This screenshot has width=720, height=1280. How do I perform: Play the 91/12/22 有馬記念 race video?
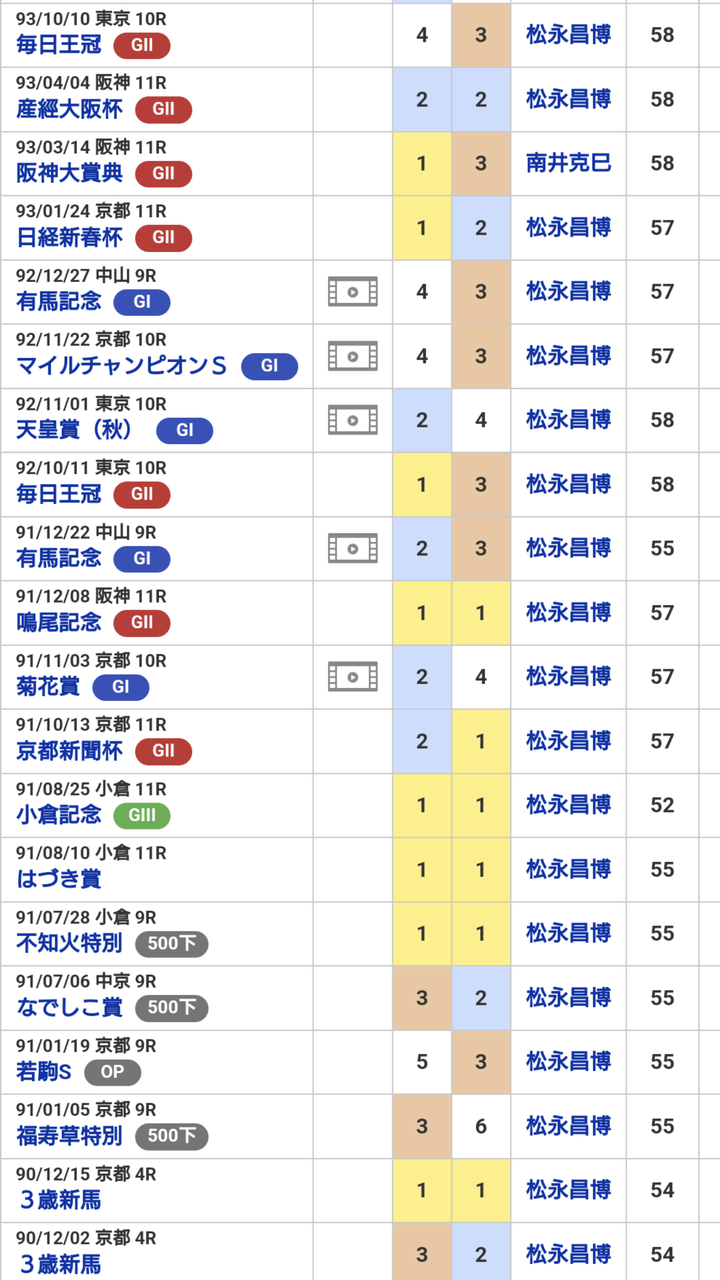pyautogui.click(x=353, y=548)
